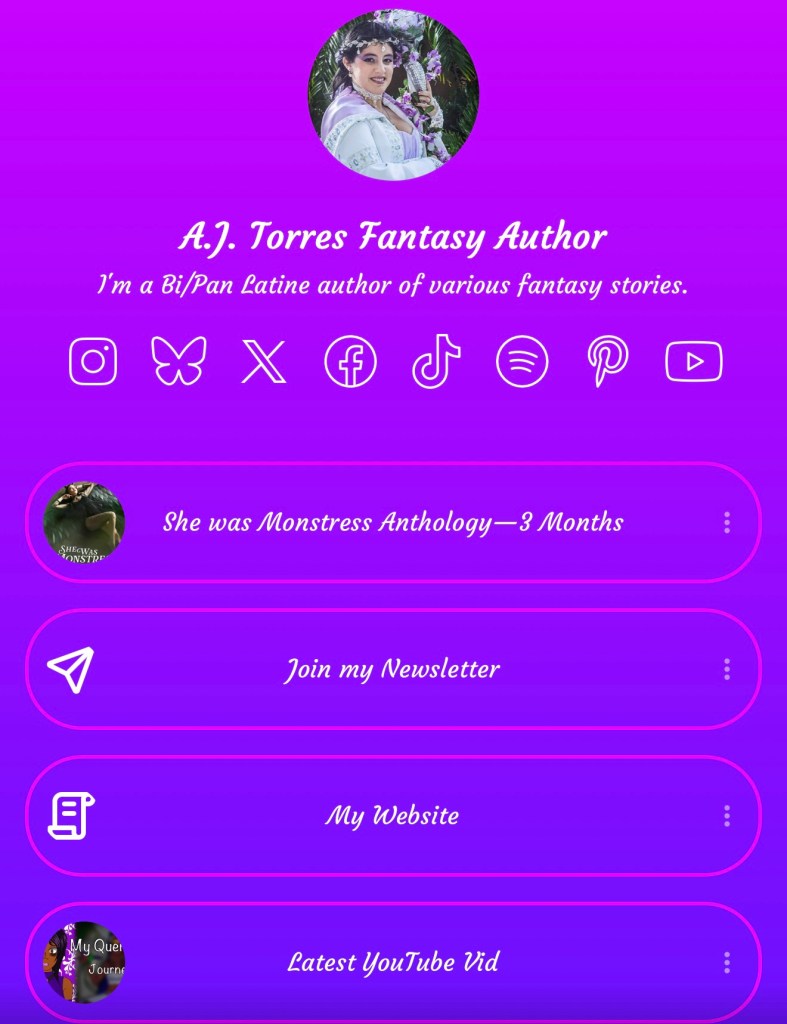Select the X social icon

[264, 361]
